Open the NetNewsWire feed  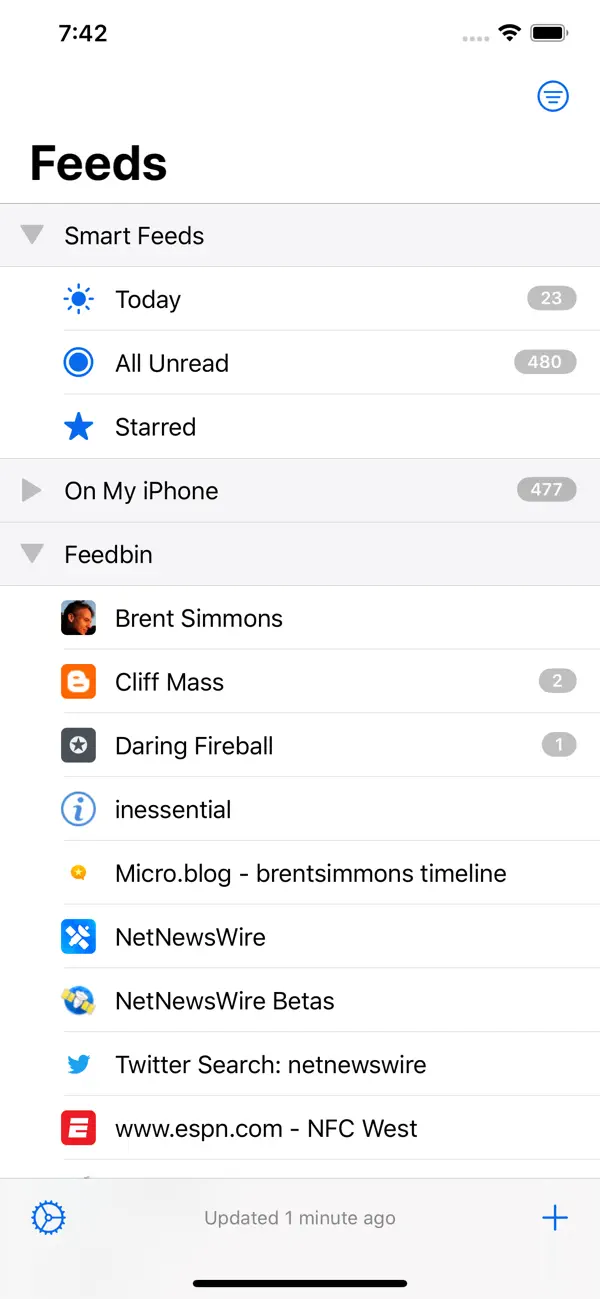click(300, 937)
